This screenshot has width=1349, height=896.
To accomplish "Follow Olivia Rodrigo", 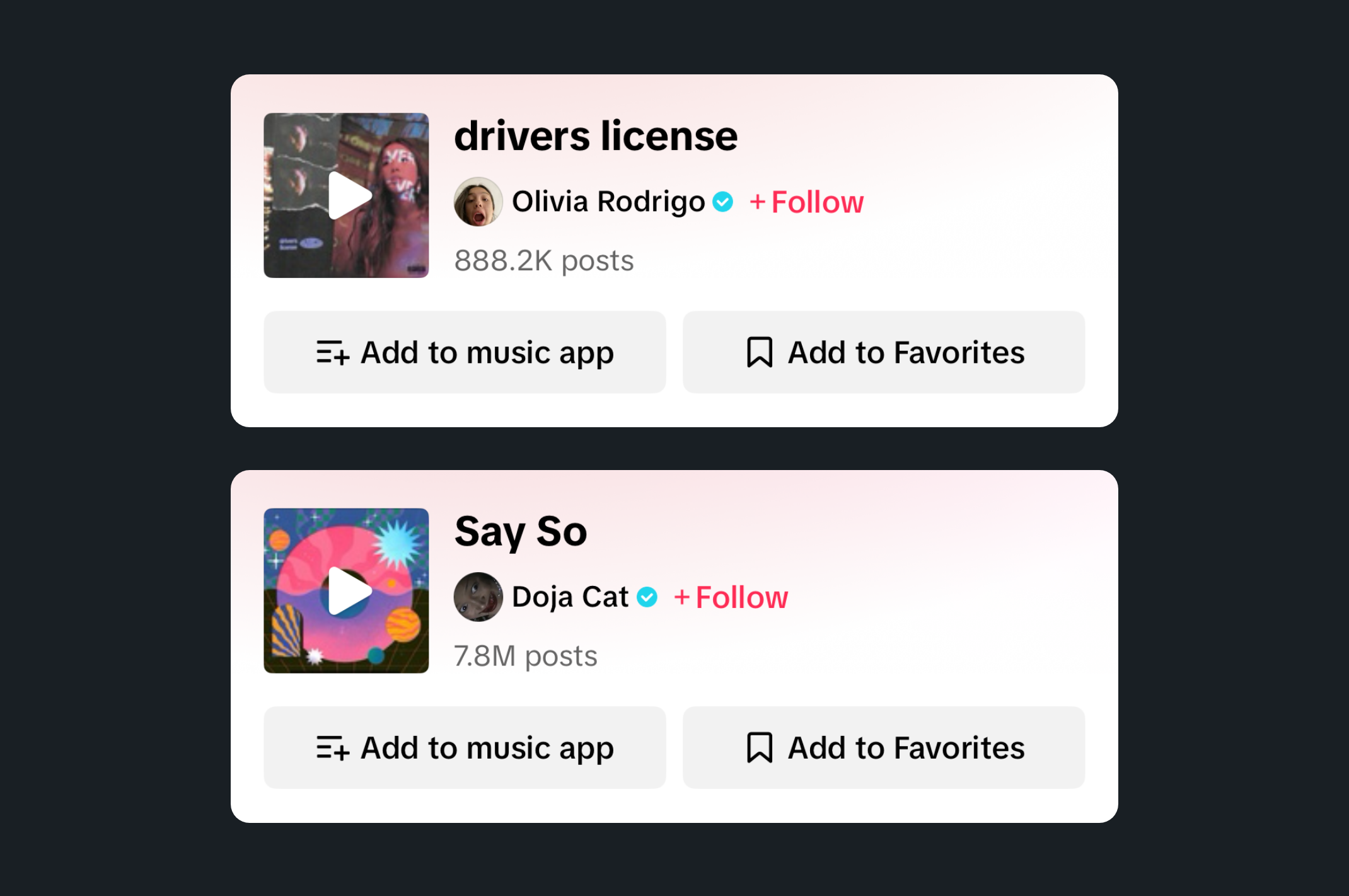I will pyautogui.click(x=806, y=202).
